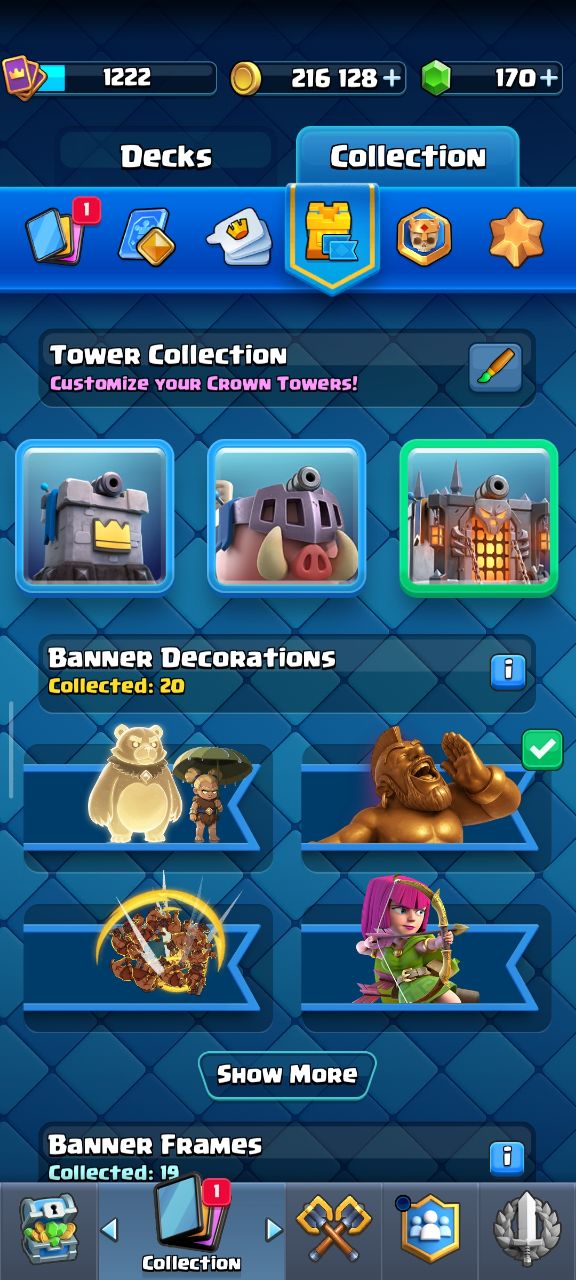
Task: Open the badge shield section
Action: 423,236
